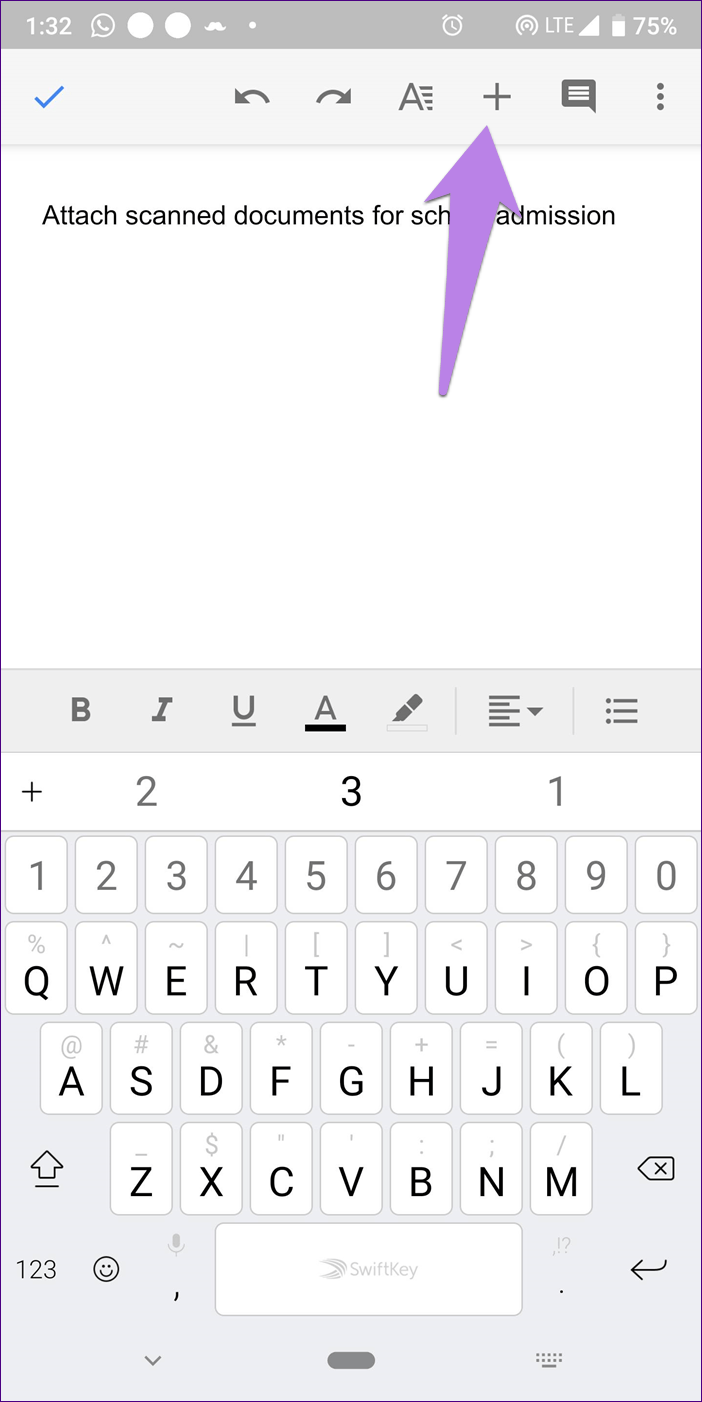Pick the suggestion 3 in the keyboard bar
Image resolution: width=702 pixels, height=1402 pixels.
[x=351, y=792]
